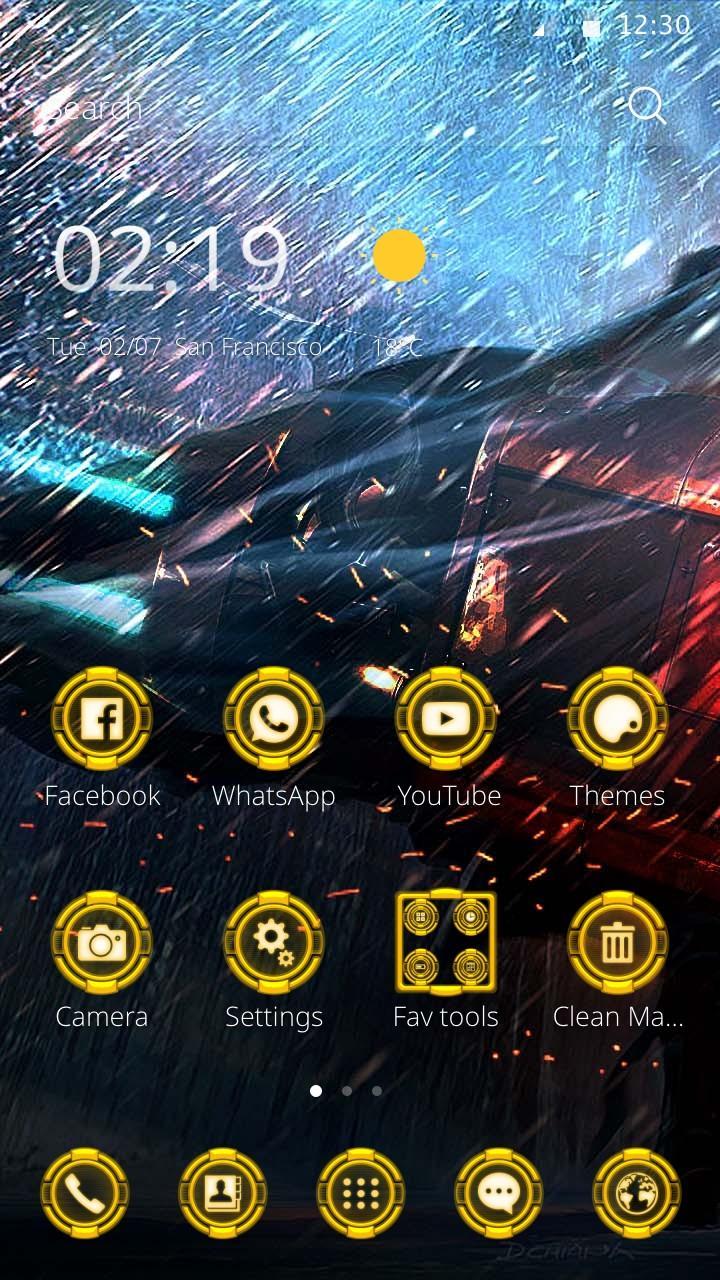Expand the Fav tools folder
Image resolution: width=720 pixels, height=1280 pixels.
(446, 940)
